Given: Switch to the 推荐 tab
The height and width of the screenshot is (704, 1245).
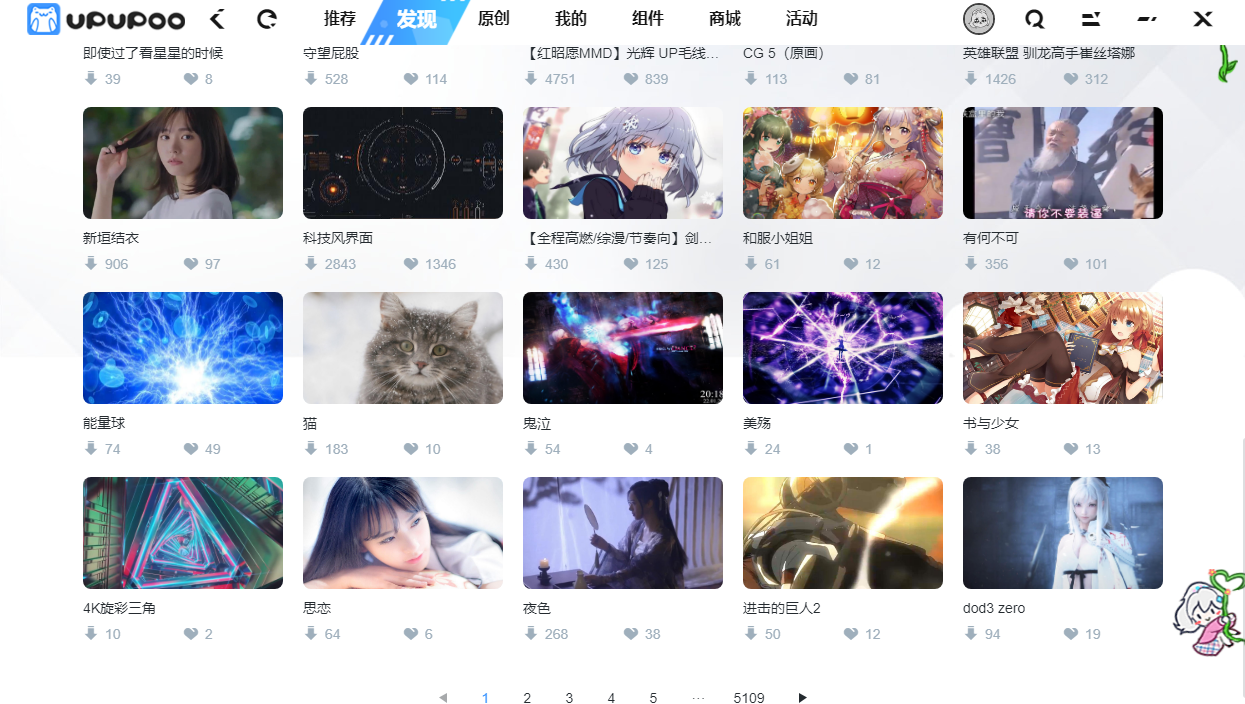Looking at the screenshot, I should pos(340,18).
